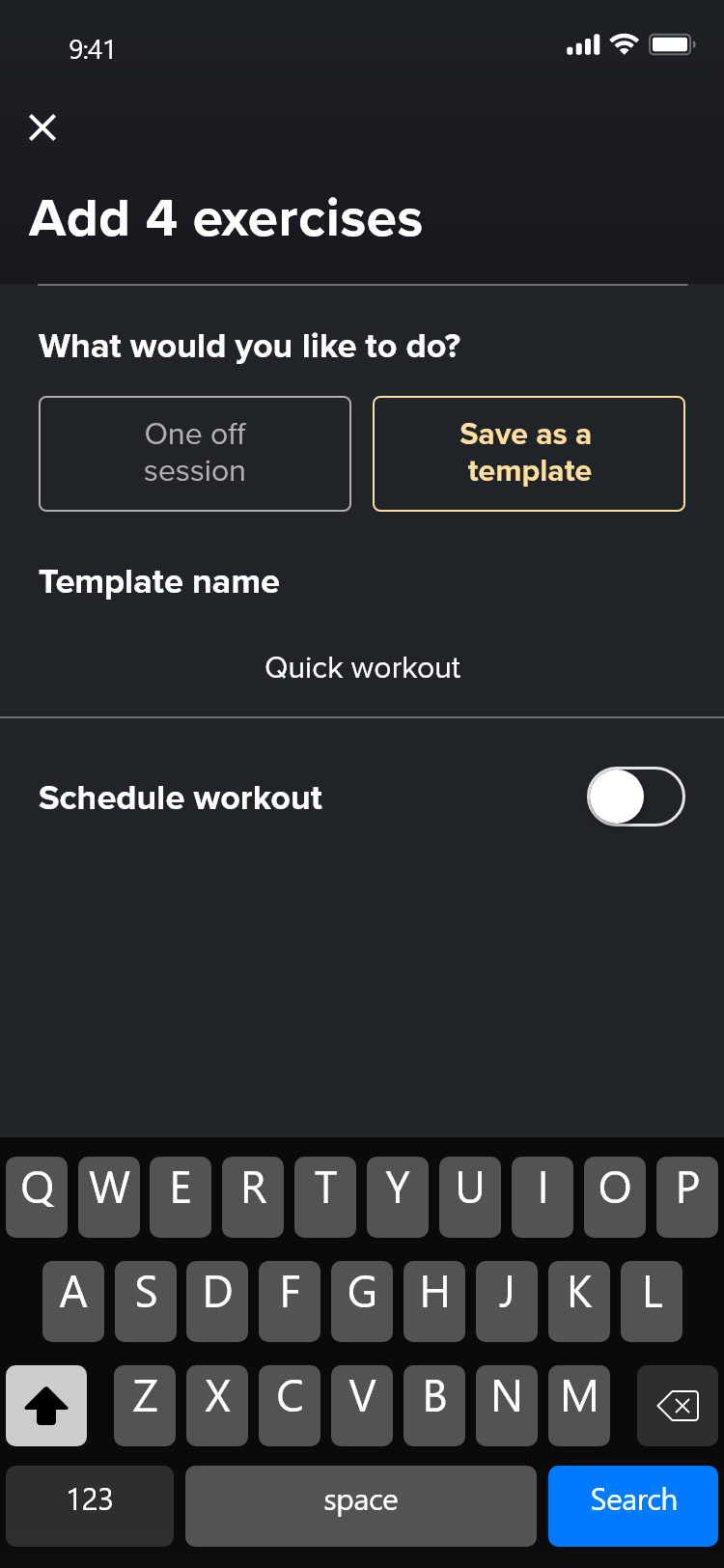Viewport: 724px width, 1568px height.
Task: Choose Save as a template
Action: click(529, 453)
